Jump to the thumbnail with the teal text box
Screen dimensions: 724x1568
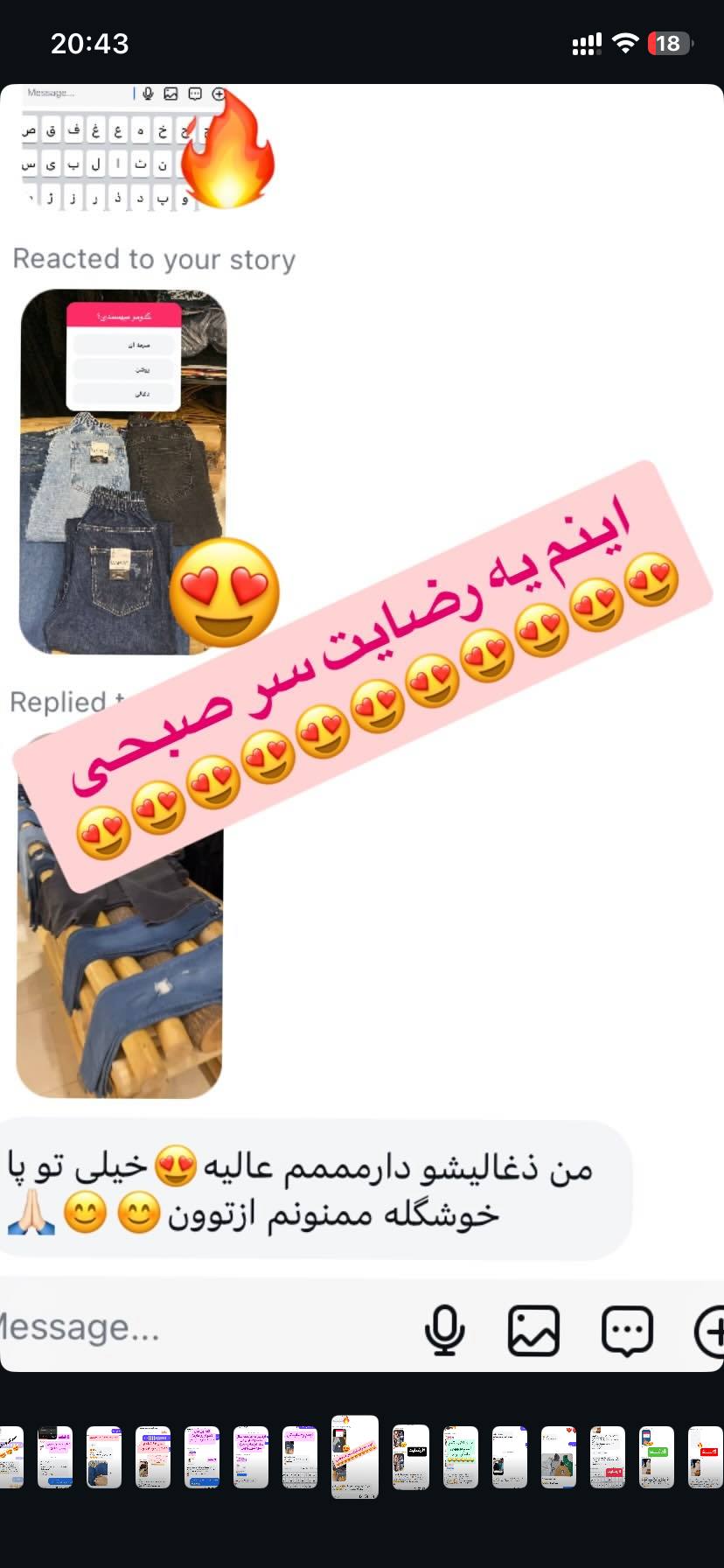pos(460,1457)
